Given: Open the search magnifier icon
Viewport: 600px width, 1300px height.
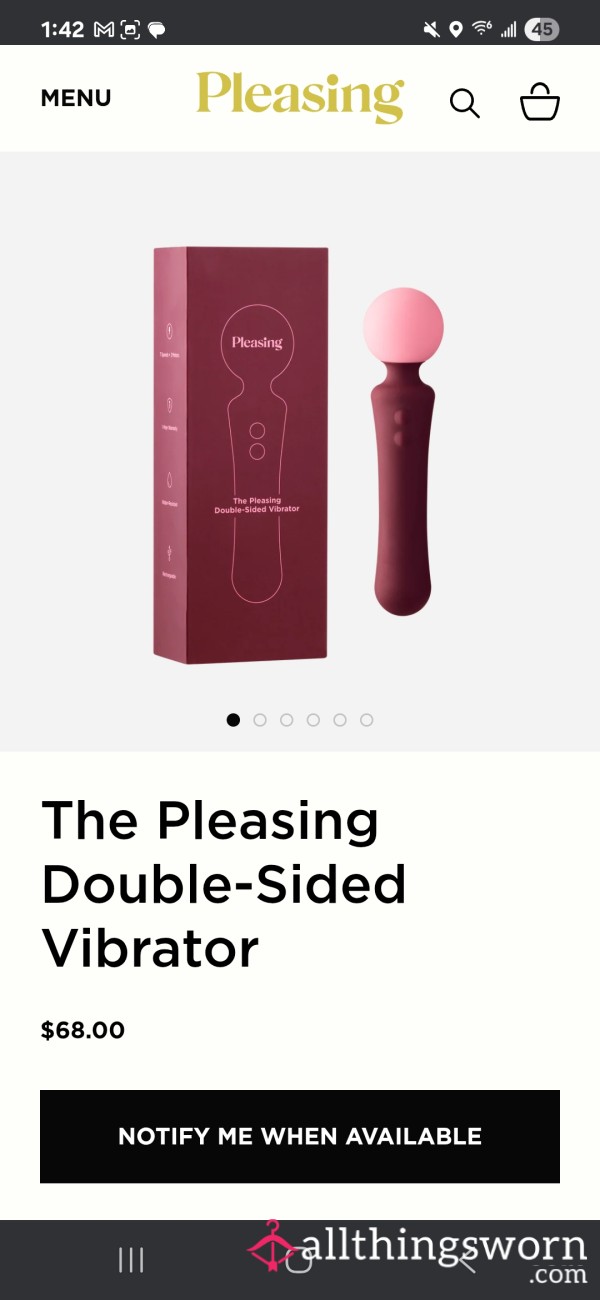Looking at the screenshot, I should pyautogui.click(x=464, y=102).
